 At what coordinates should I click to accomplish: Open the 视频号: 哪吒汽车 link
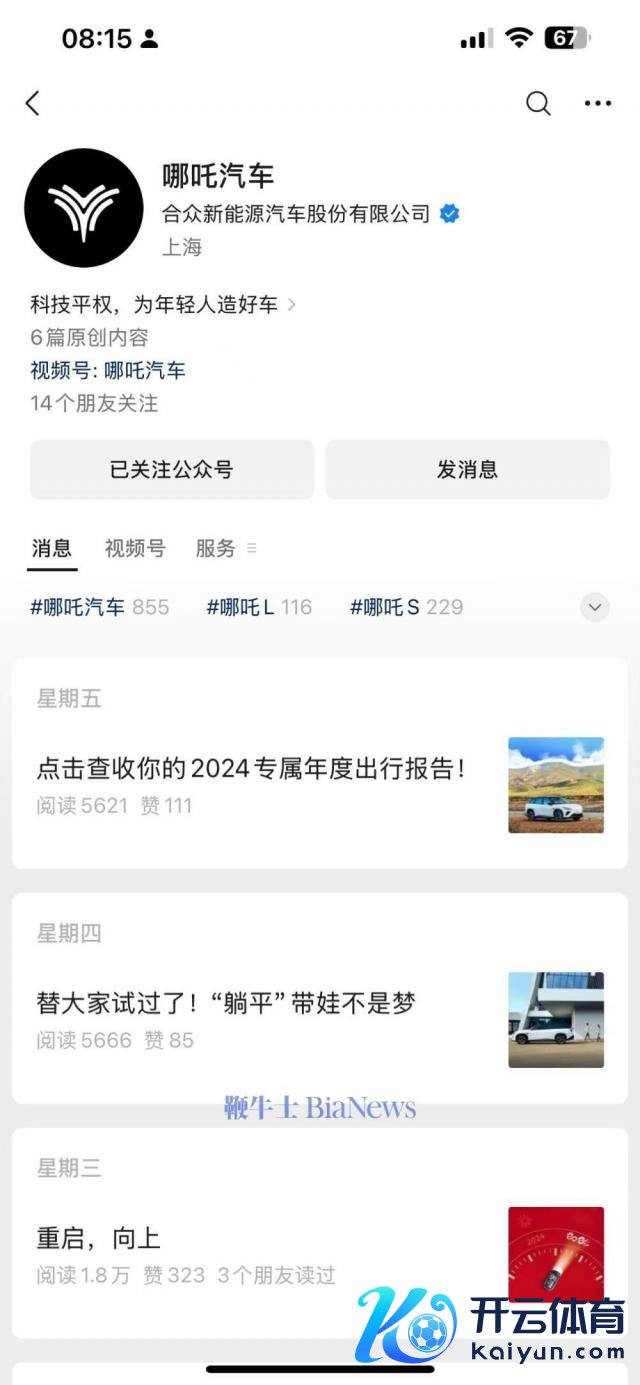pyautogui.click(x=108, y=370)
